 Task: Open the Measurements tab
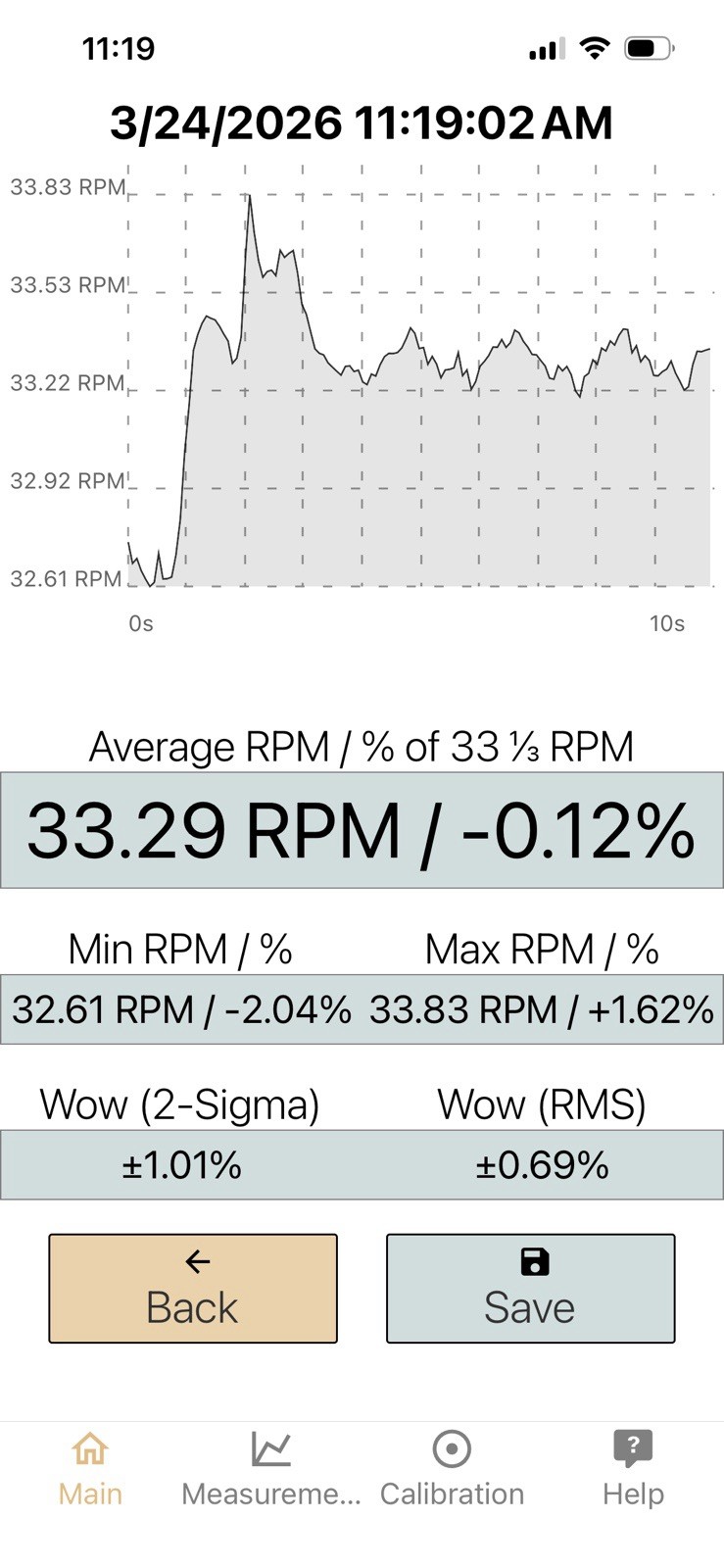click(271, 1468)
